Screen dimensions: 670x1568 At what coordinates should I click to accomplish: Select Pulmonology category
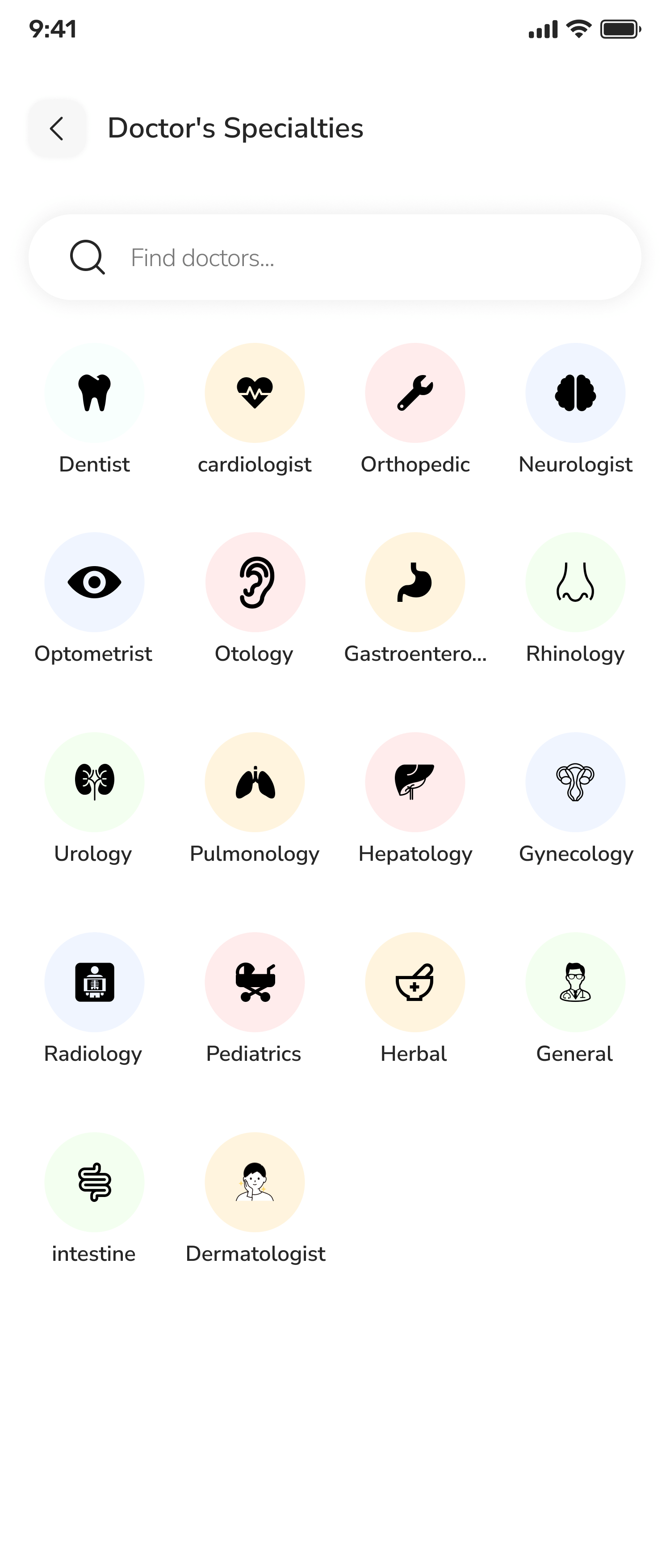[x=255, y=782]
